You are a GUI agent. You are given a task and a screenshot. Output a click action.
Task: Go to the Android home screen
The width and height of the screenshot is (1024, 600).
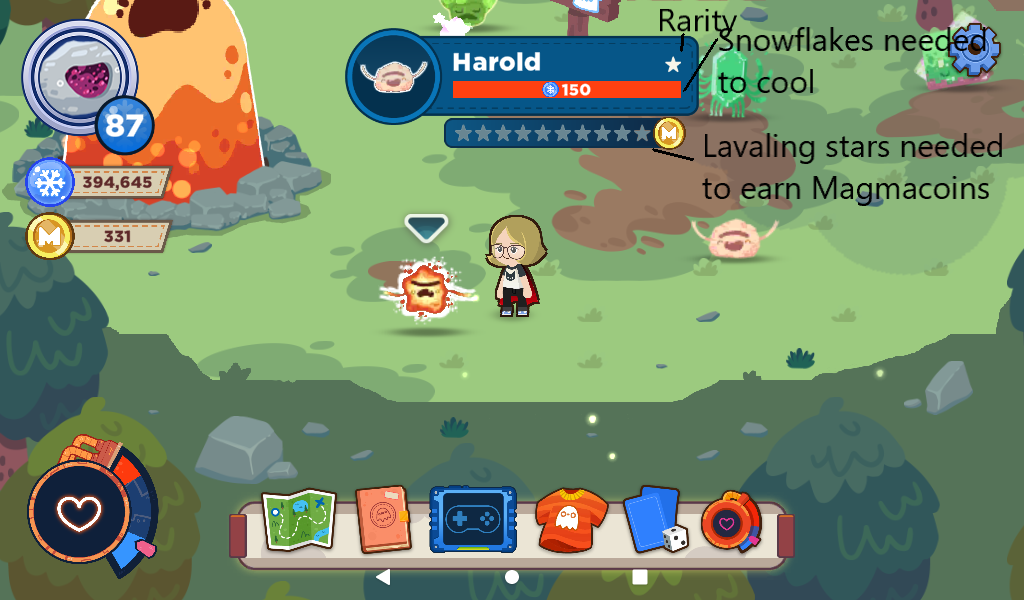tap(512, 577)
